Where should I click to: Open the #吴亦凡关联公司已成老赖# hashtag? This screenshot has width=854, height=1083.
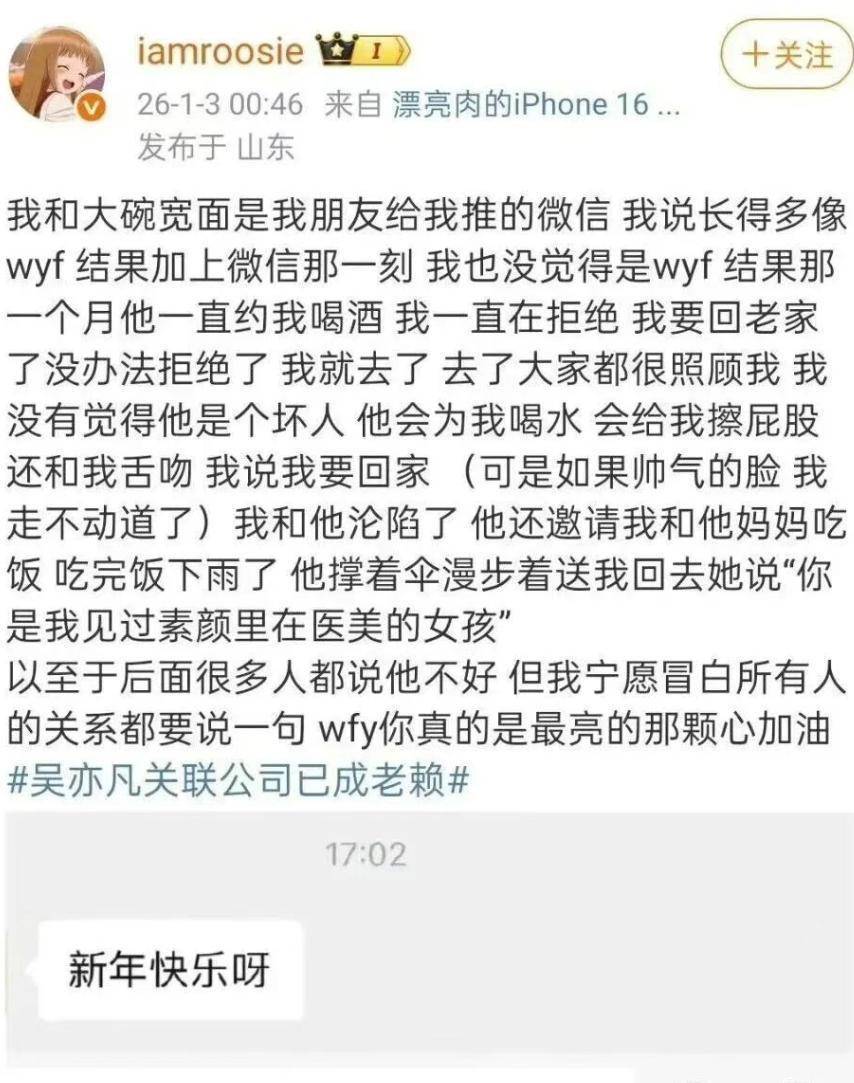pos(238,781)
